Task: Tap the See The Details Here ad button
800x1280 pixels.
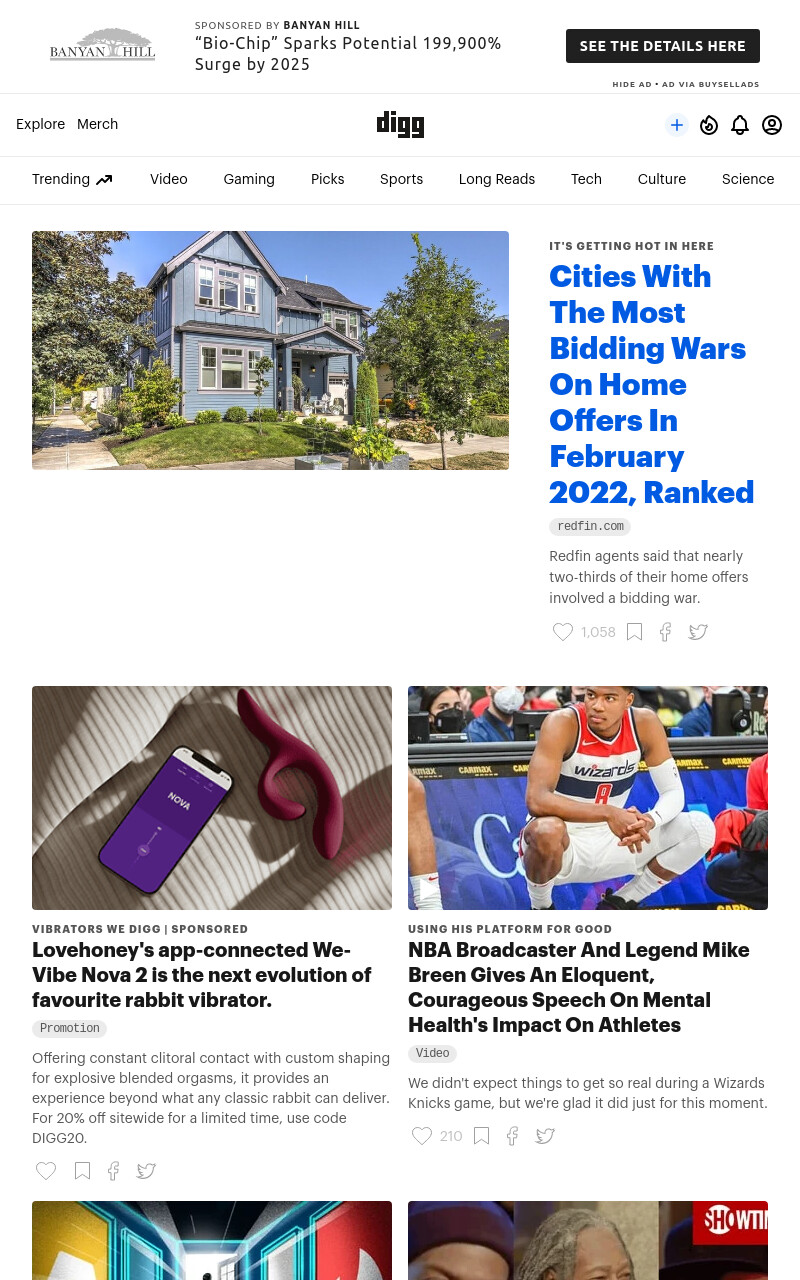Action: (662, 46)
